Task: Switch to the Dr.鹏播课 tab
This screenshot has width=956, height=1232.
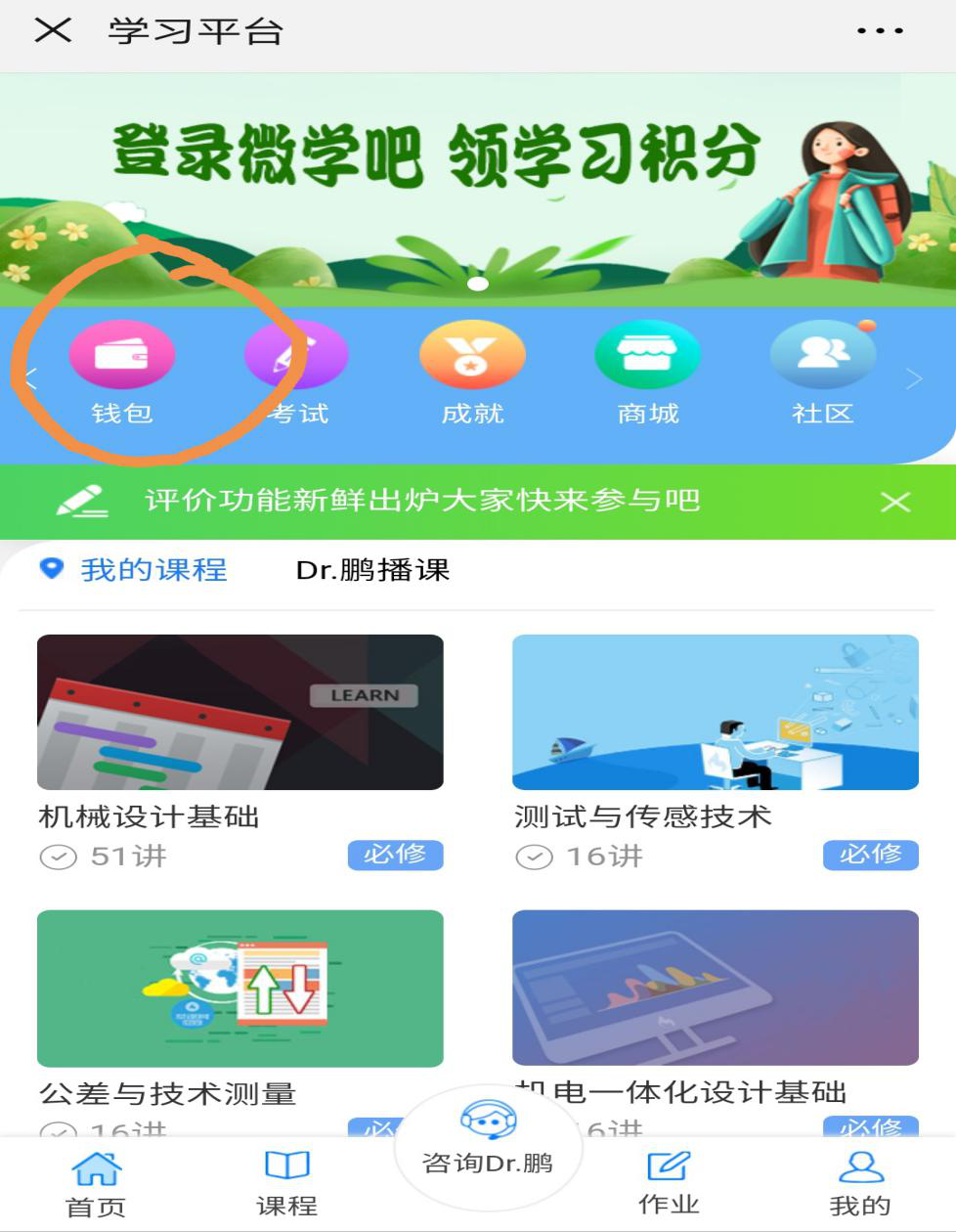Action: click(372, 570)
